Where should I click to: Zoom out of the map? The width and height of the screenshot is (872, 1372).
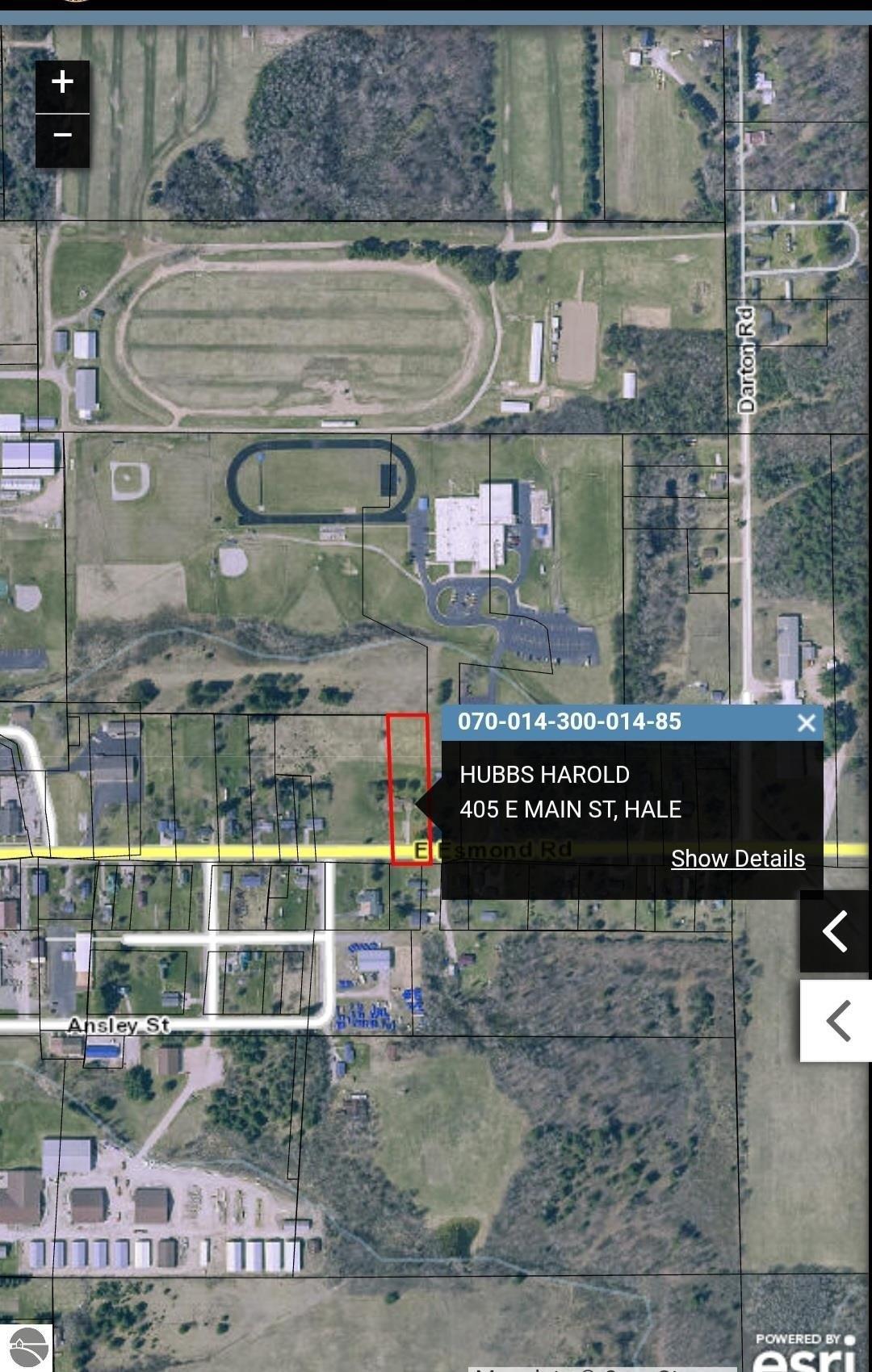(x=62, y=136)
